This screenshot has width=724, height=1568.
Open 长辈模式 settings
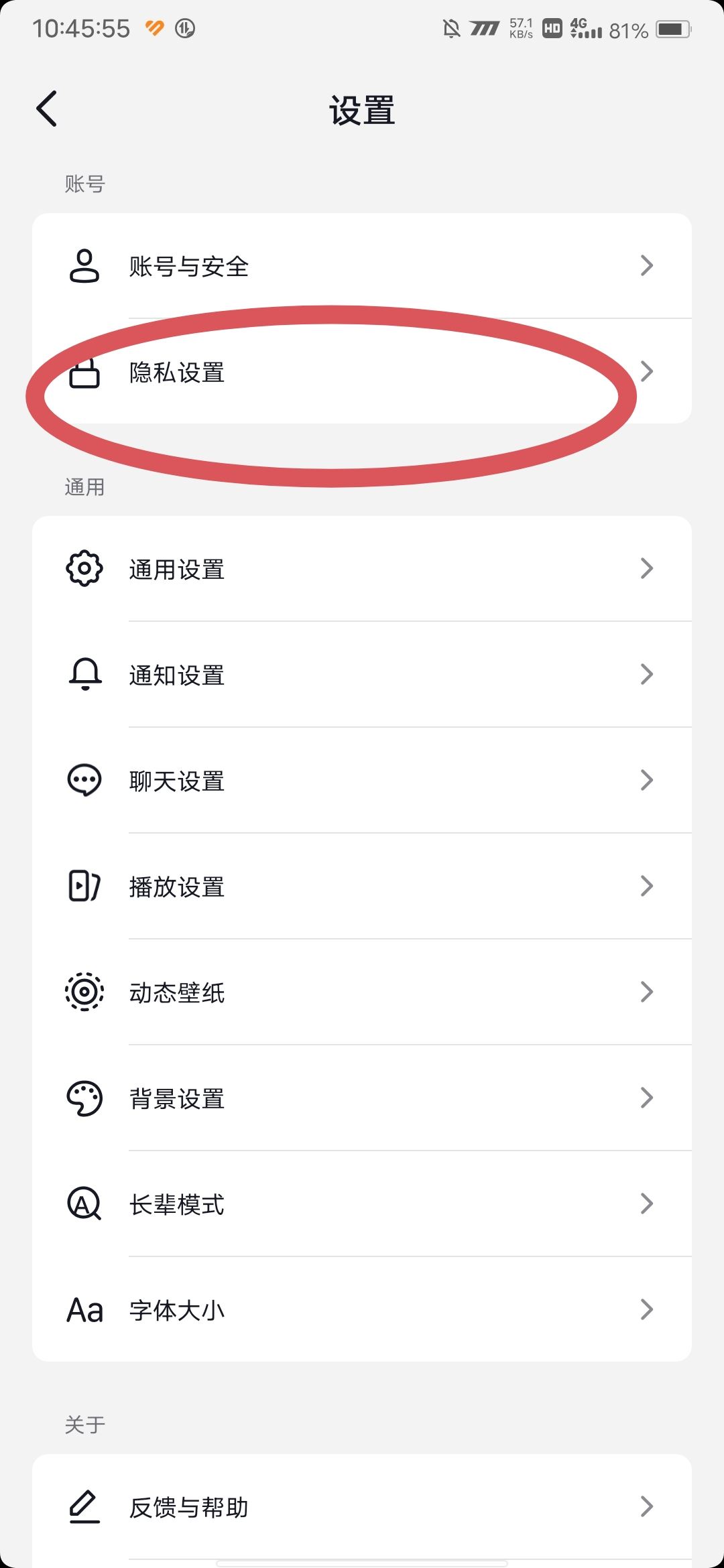[x=362, y=1203]
